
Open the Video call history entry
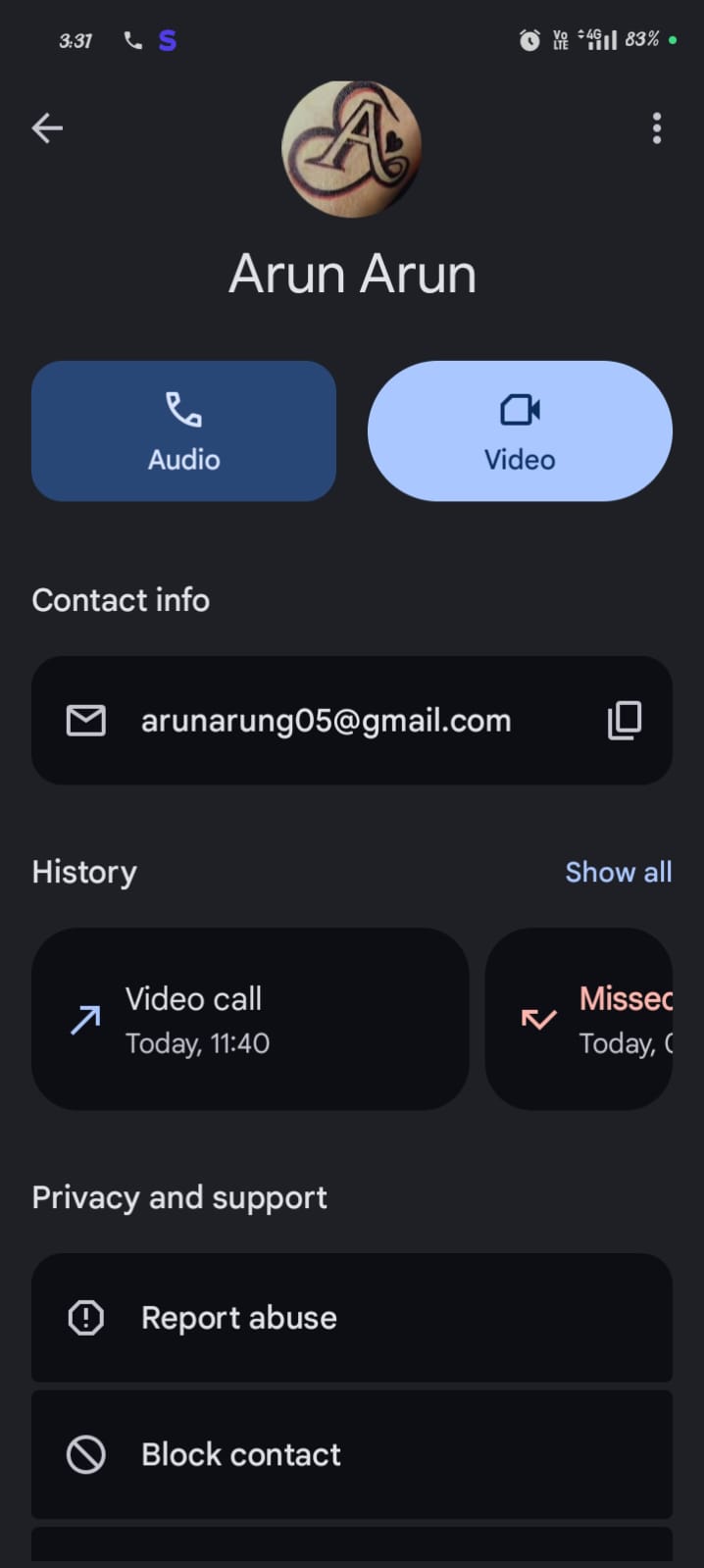pos(250,1019)
